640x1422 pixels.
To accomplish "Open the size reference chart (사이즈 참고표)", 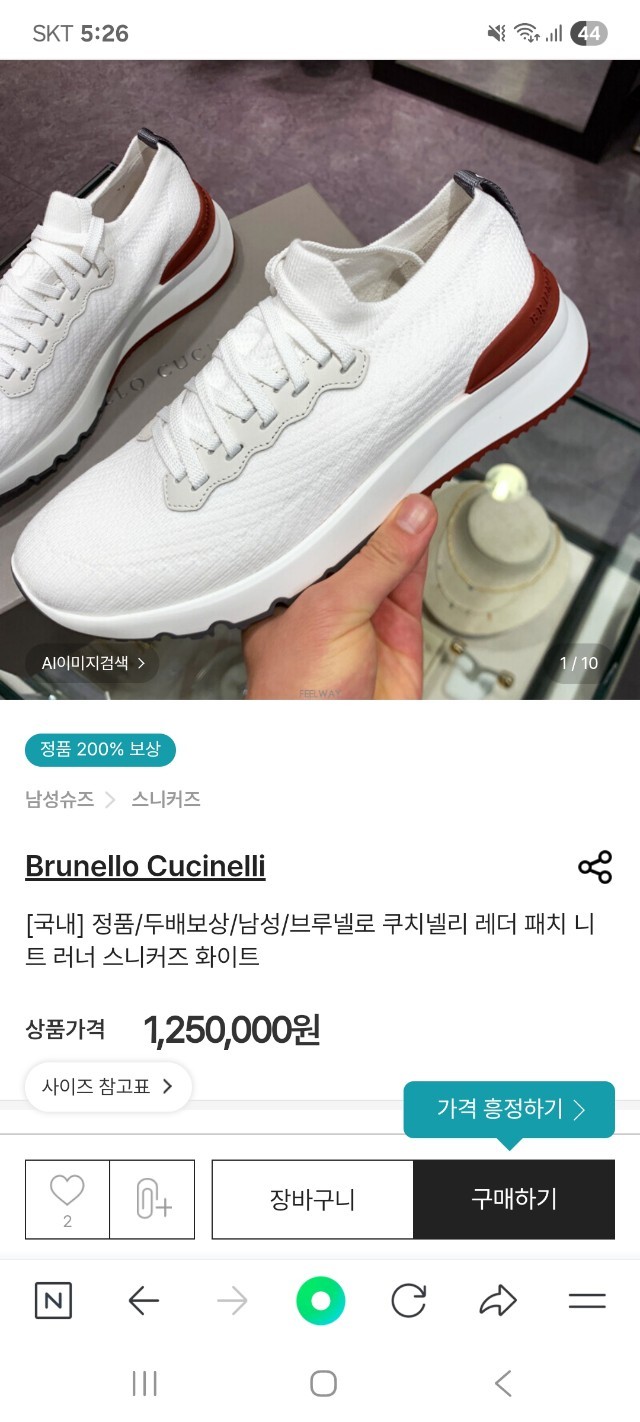I will 108,1086.
